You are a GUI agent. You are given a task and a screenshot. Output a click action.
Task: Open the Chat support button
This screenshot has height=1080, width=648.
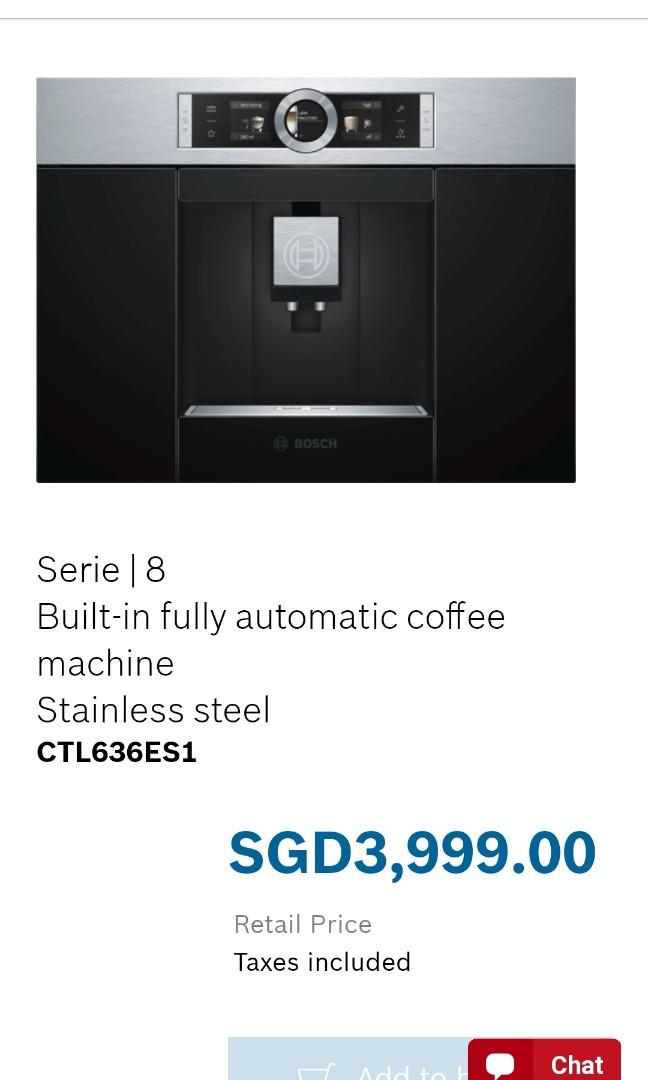click(x=545, y=1062)
